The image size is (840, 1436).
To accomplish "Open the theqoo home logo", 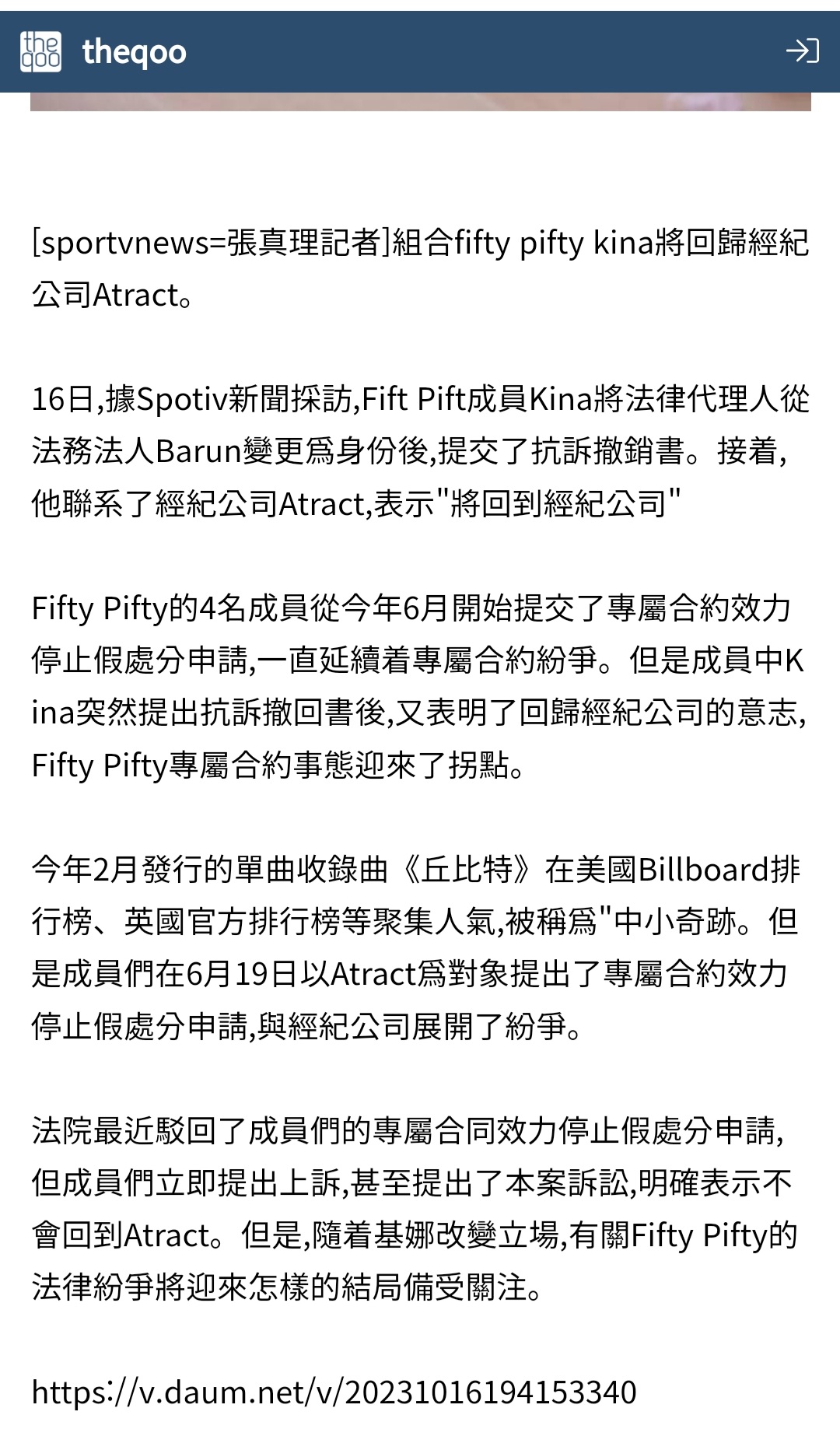I will (104, 52).
